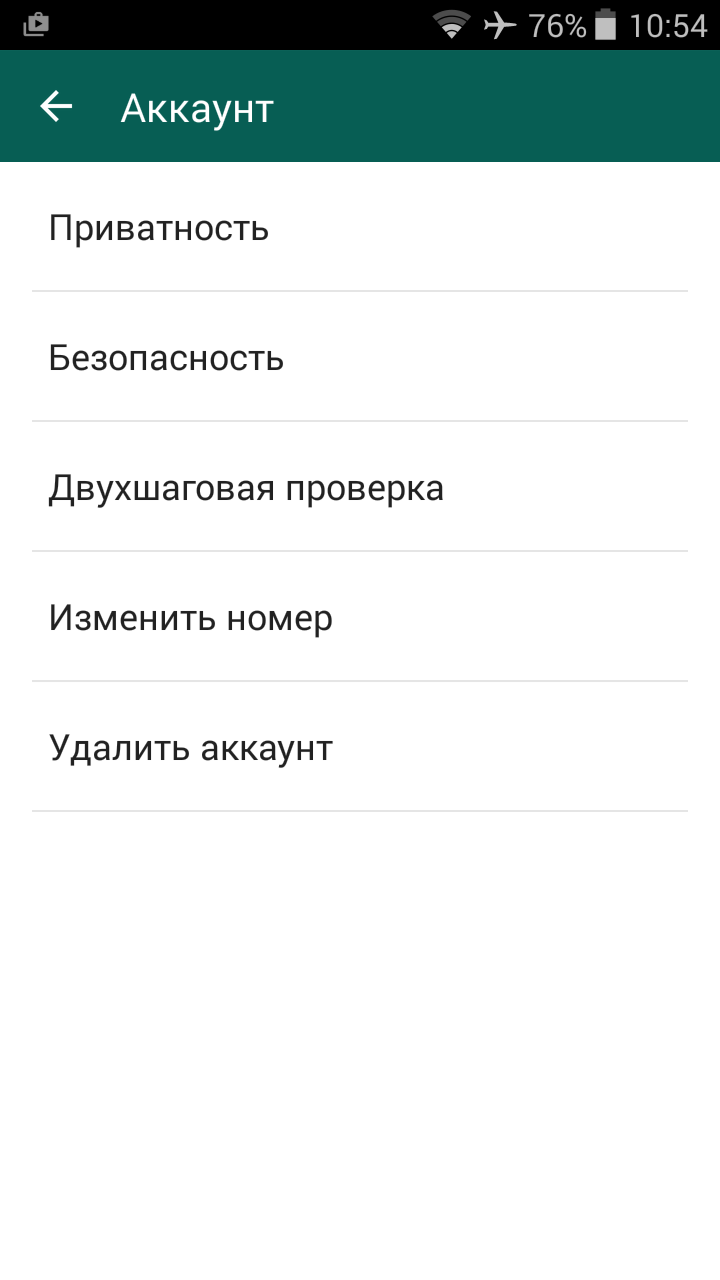Go back using the arrow in the Аккаунт header

pyautogui.click(x=57, y=107)
